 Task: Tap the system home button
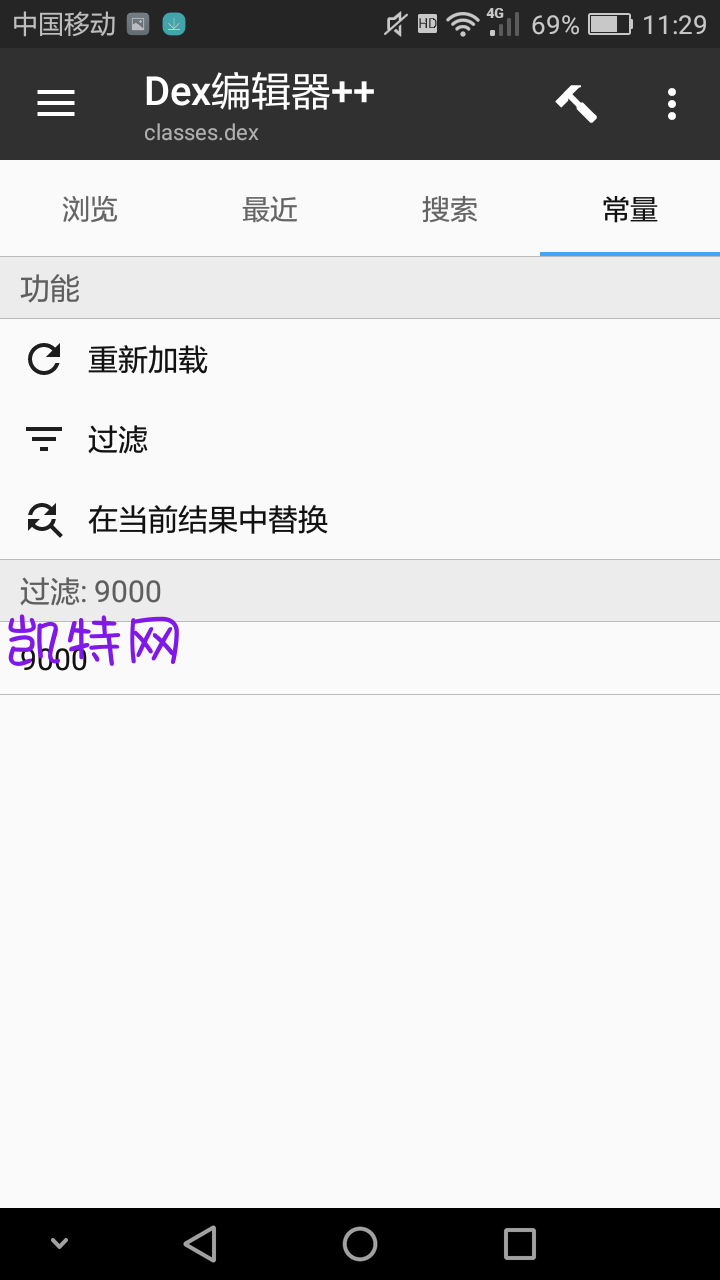coord(360,1244)
